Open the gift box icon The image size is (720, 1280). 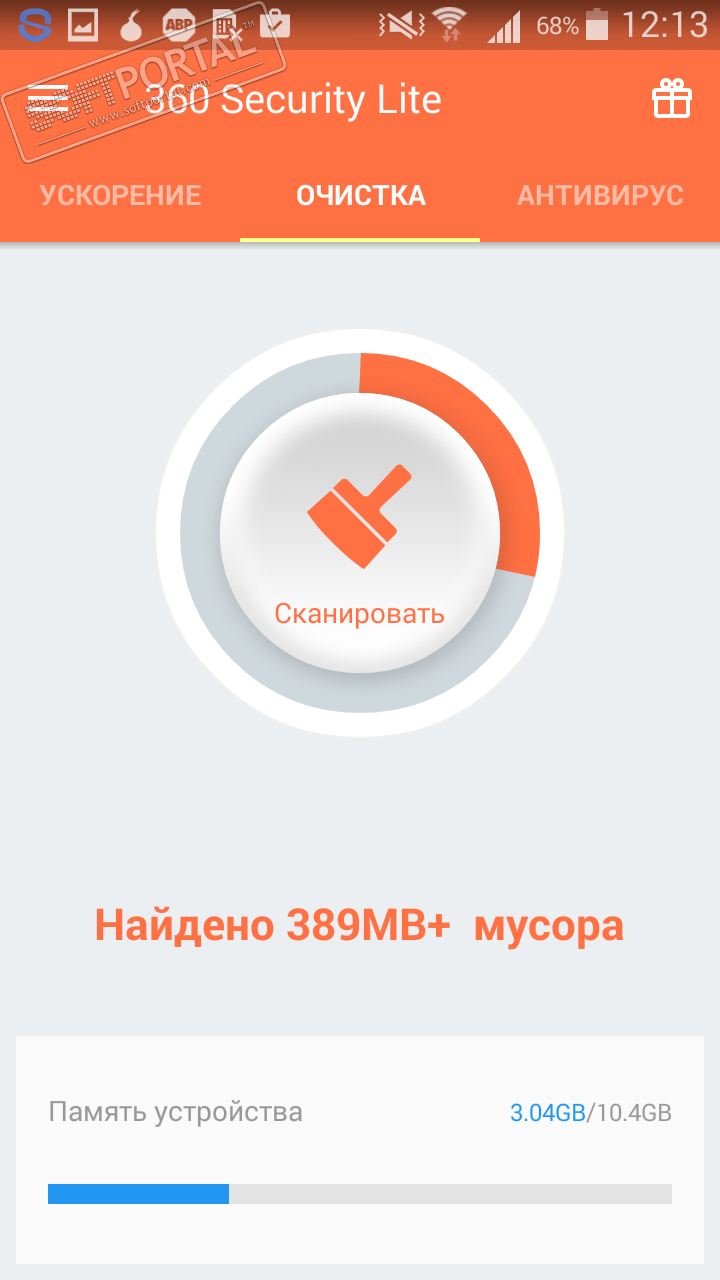[672, 100]
